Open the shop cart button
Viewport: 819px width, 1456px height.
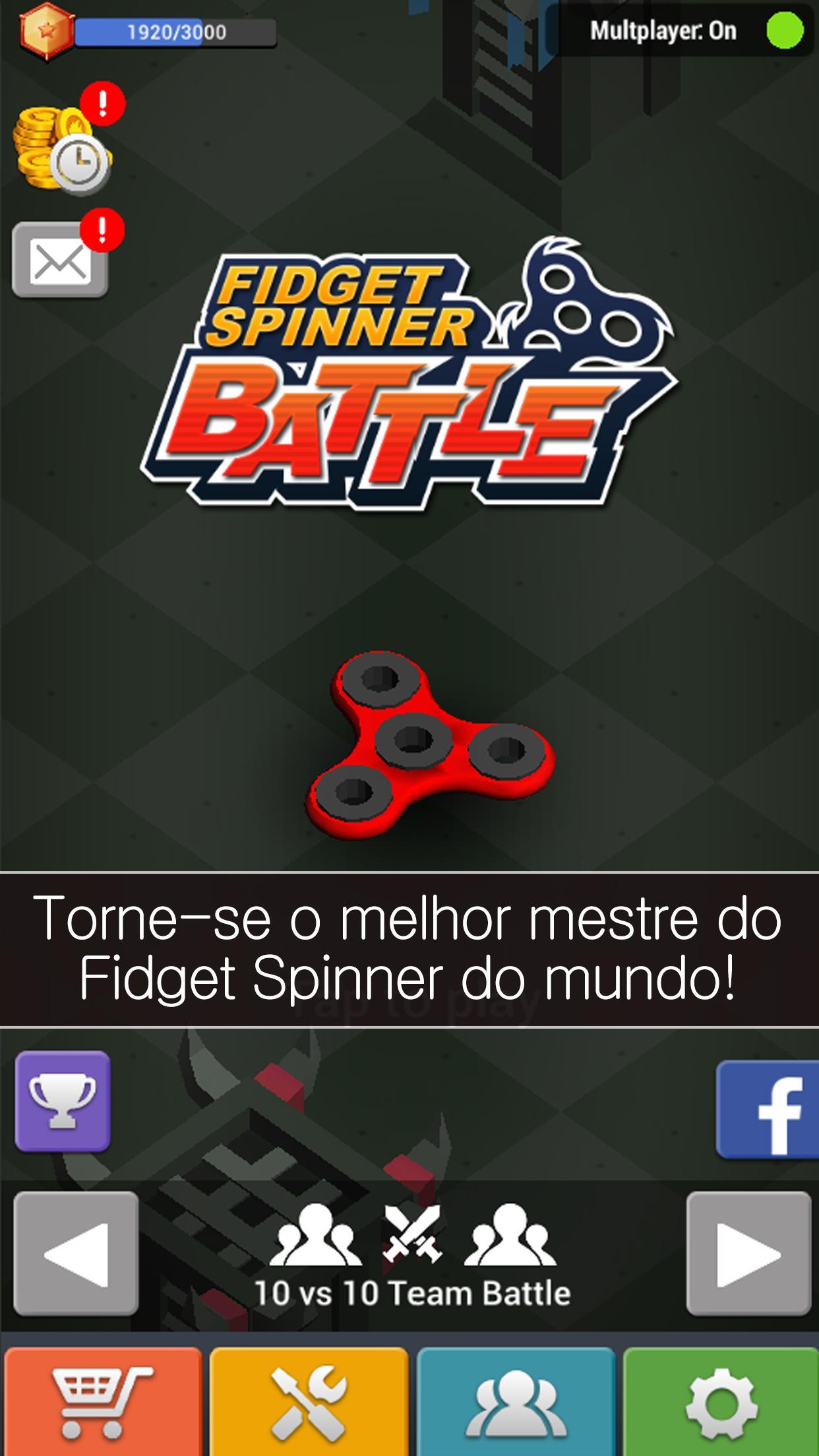pyautogui.click(x=103, y=1401)
